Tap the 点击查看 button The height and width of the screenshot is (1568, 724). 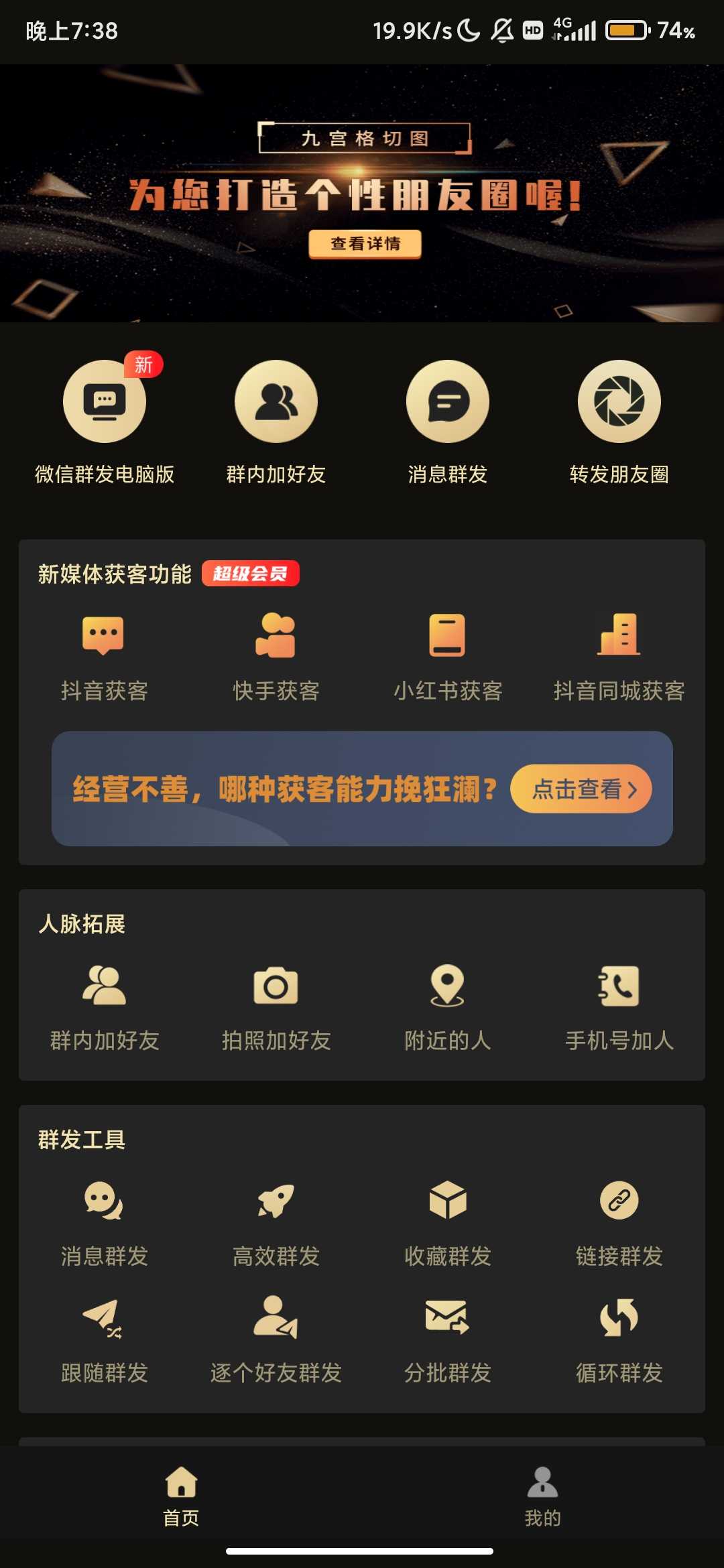(581, 789)
